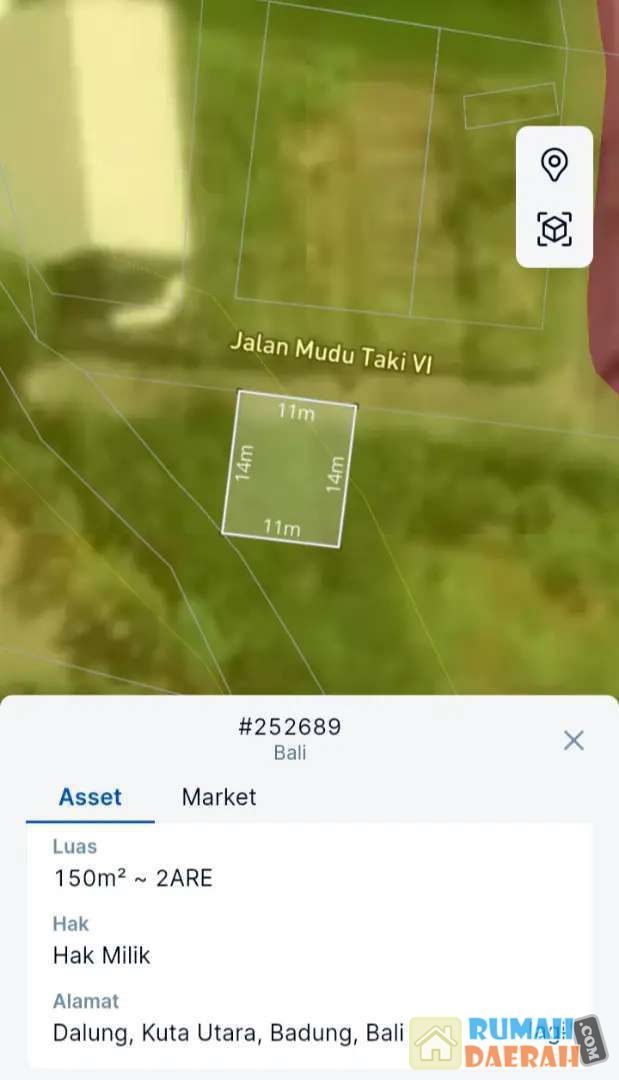The width and height of the screenshot is (619, 1080).
Task: Switch to the Market tab
Action: tap(219, 797)
